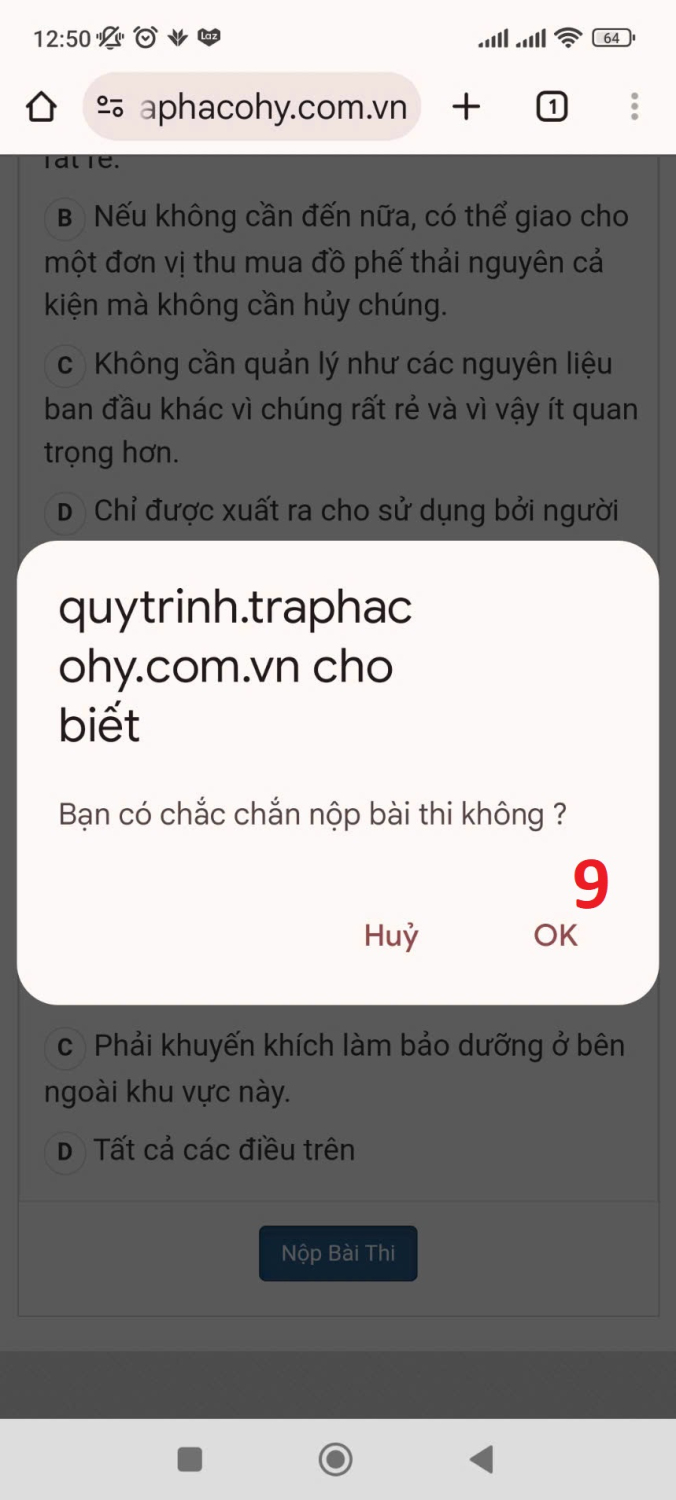Tap the system back button
The image size is (676, 1500).
click(481, 1459)
